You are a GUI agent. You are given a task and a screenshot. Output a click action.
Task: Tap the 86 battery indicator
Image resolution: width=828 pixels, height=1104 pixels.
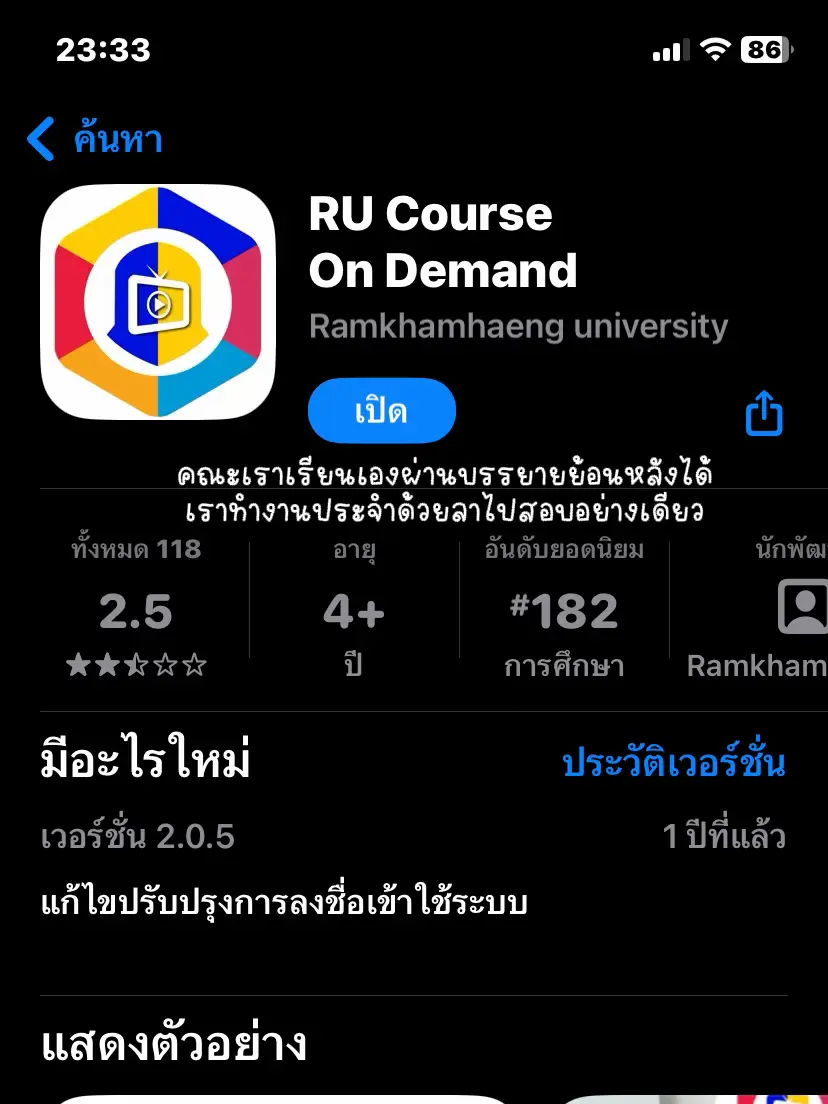[763, 49]
